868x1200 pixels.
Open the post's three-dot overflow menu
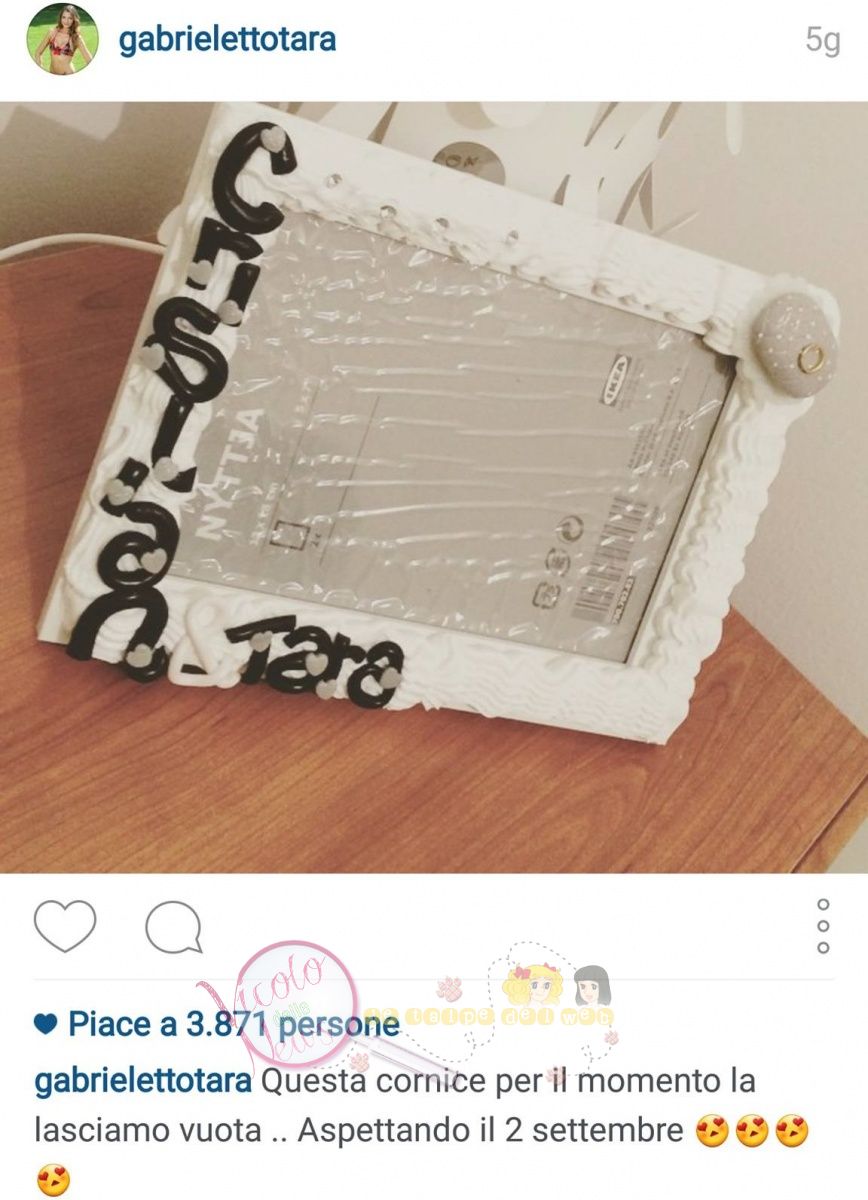pyautogui.click(x=823, y=926)
